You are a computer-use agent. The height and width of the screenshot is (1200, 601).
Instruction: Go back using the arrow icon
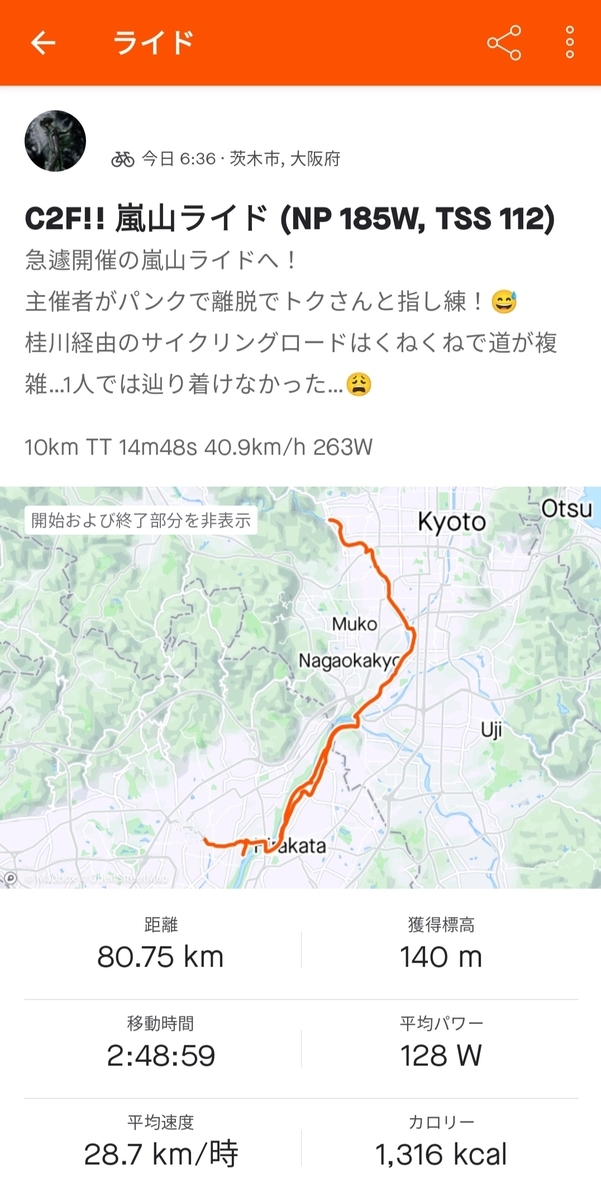[43, 43]
